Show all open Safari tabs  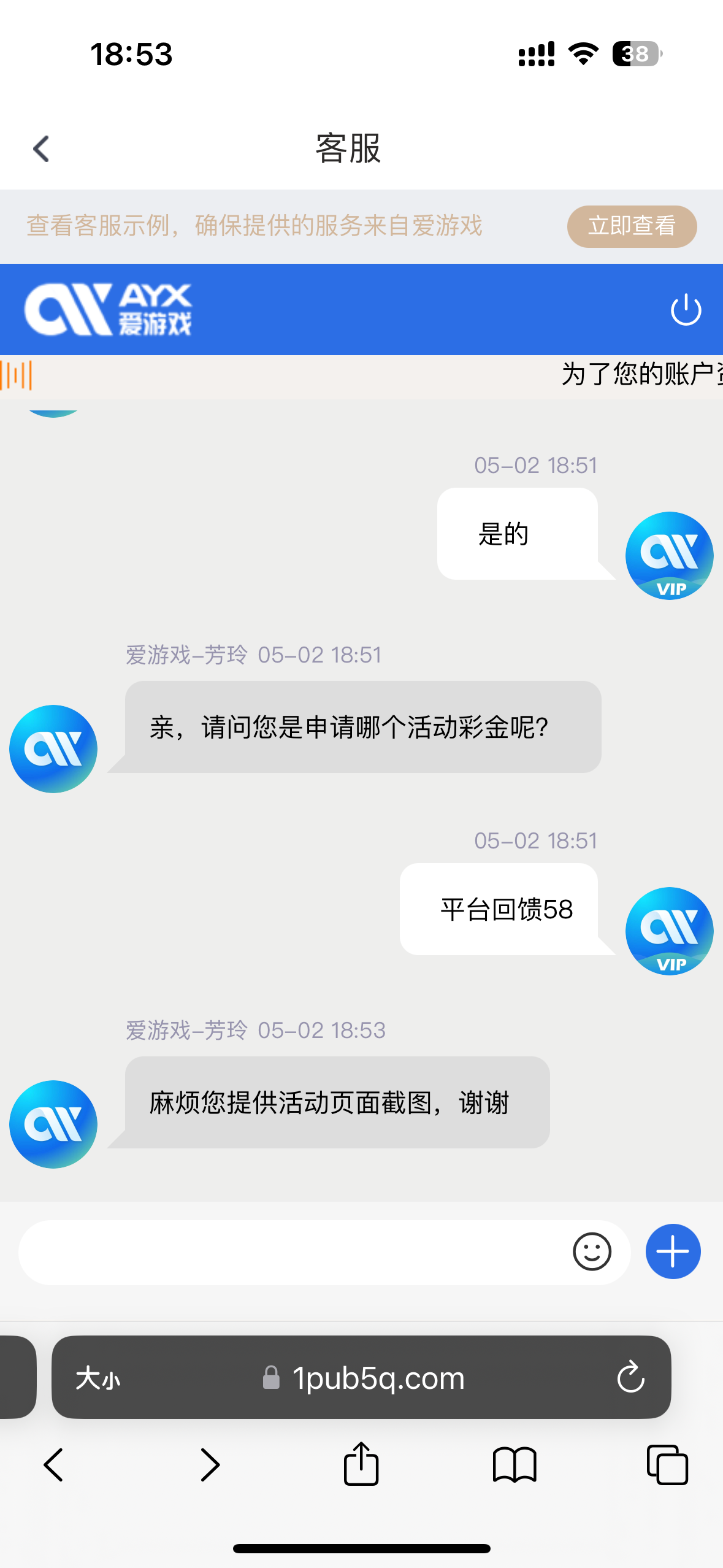click(667, 1465)
